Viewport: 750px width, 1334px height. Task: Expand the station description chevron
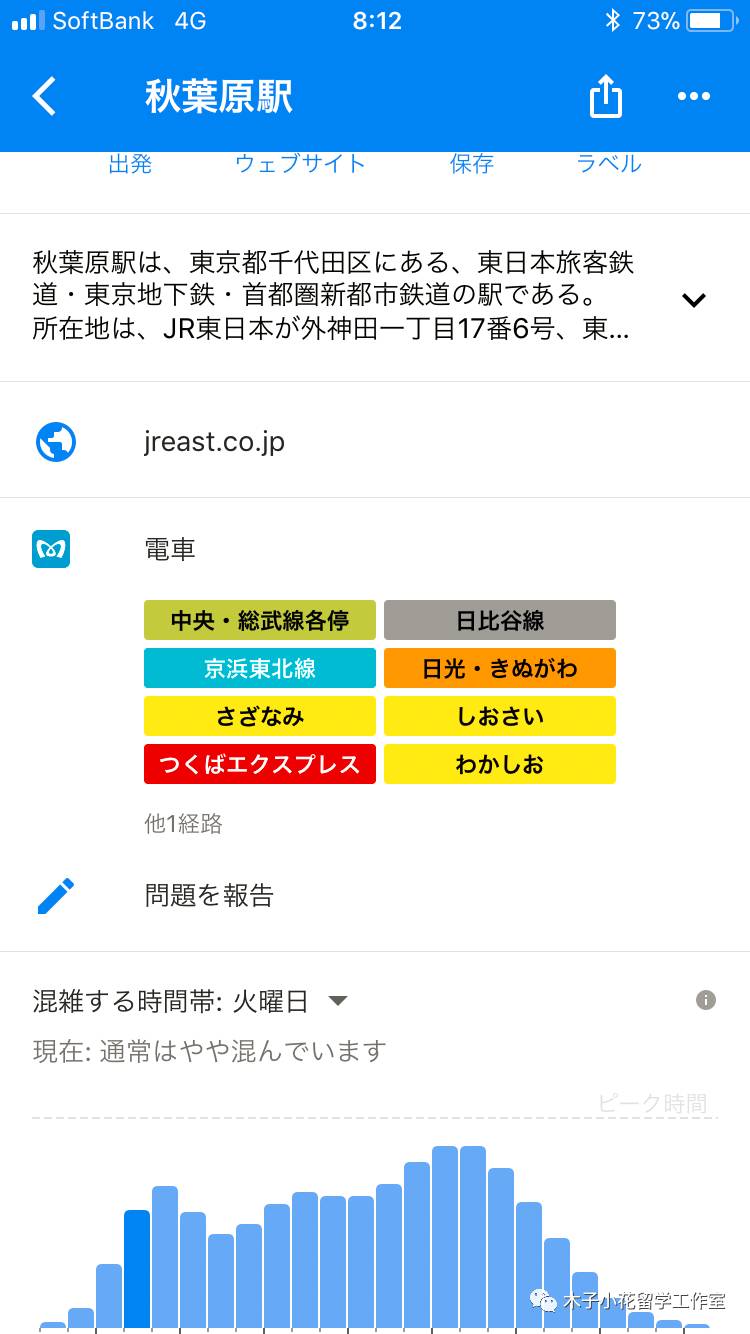693,300
